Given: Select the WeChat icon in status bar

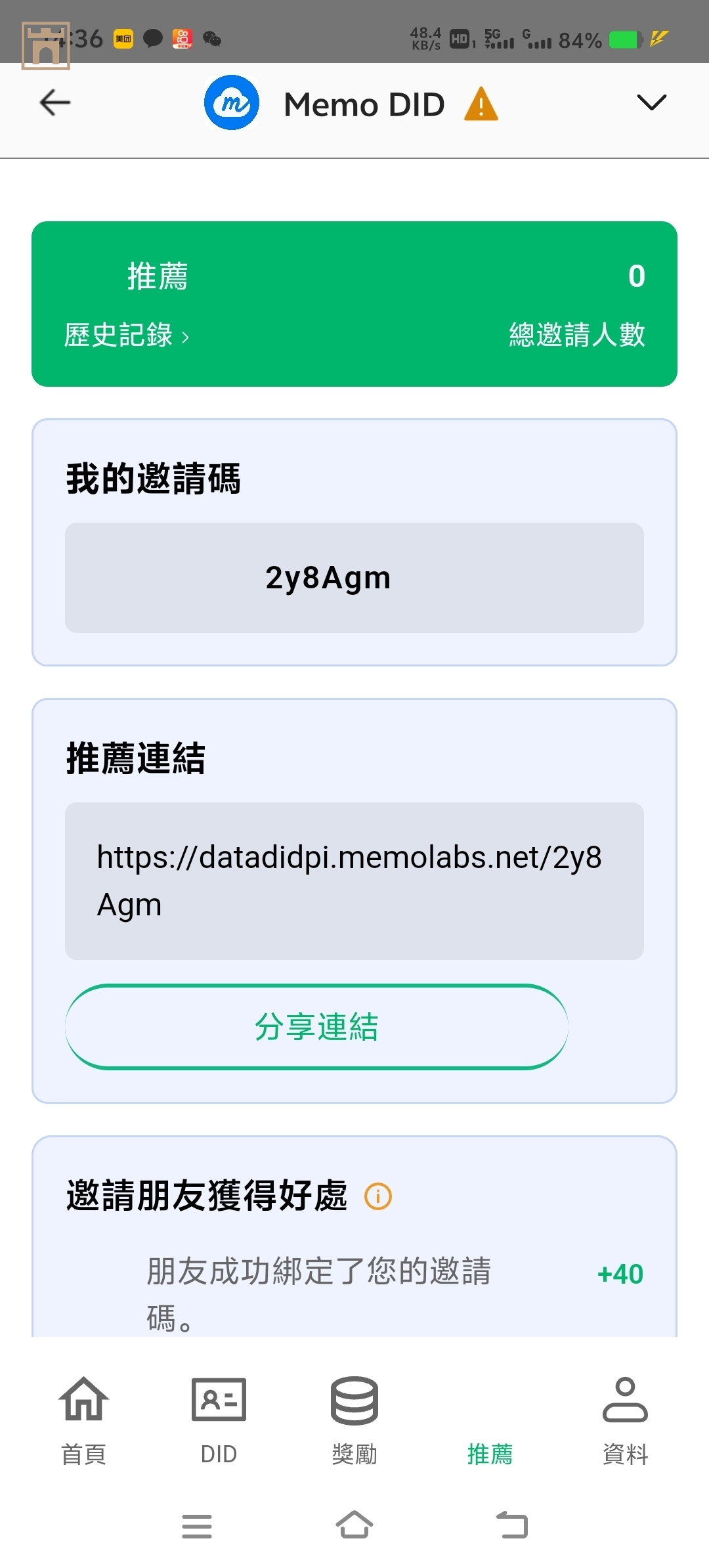Looking at the screenshot, I should (210, 38).
